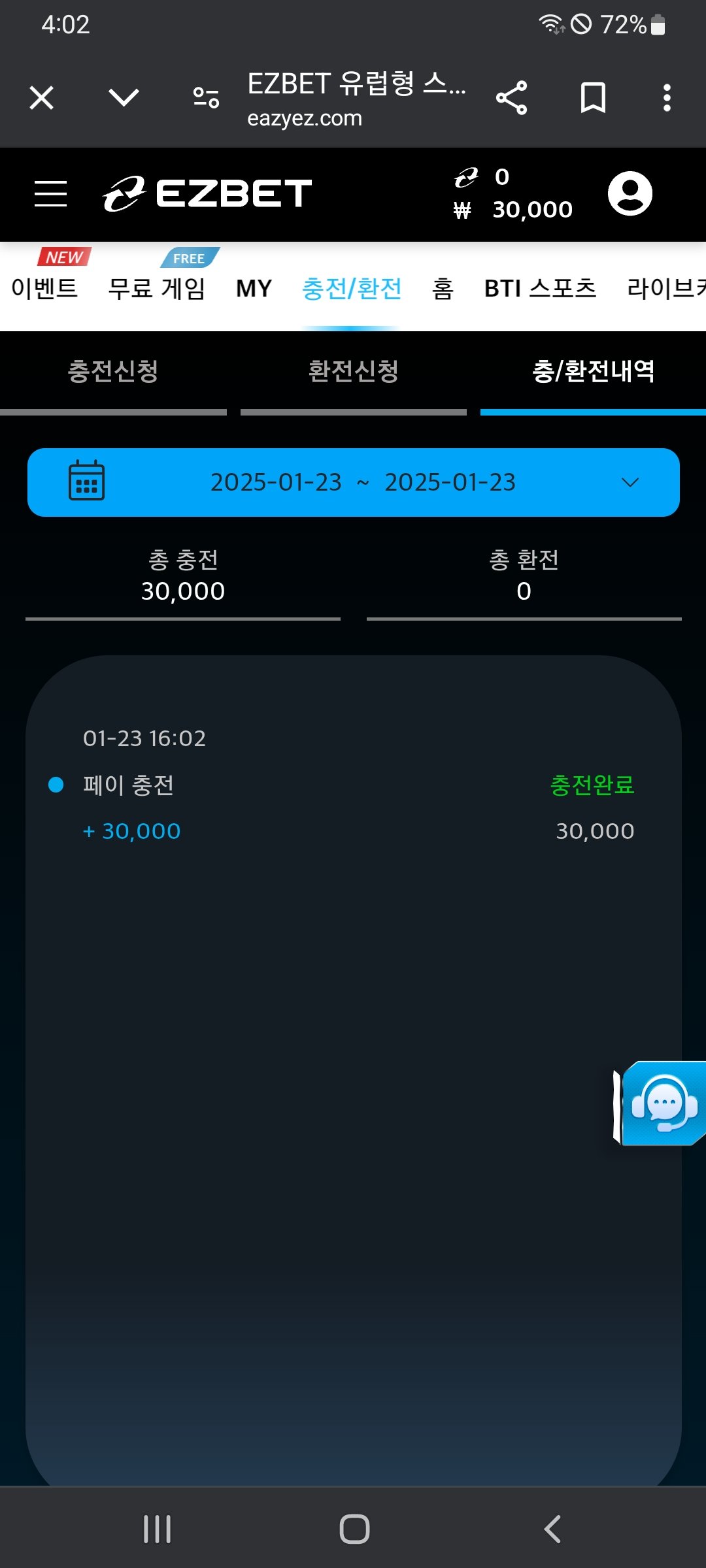Switch to the 환전신청 tab
This screenshot has width=706, height=1568.
(x=354, y=371)
